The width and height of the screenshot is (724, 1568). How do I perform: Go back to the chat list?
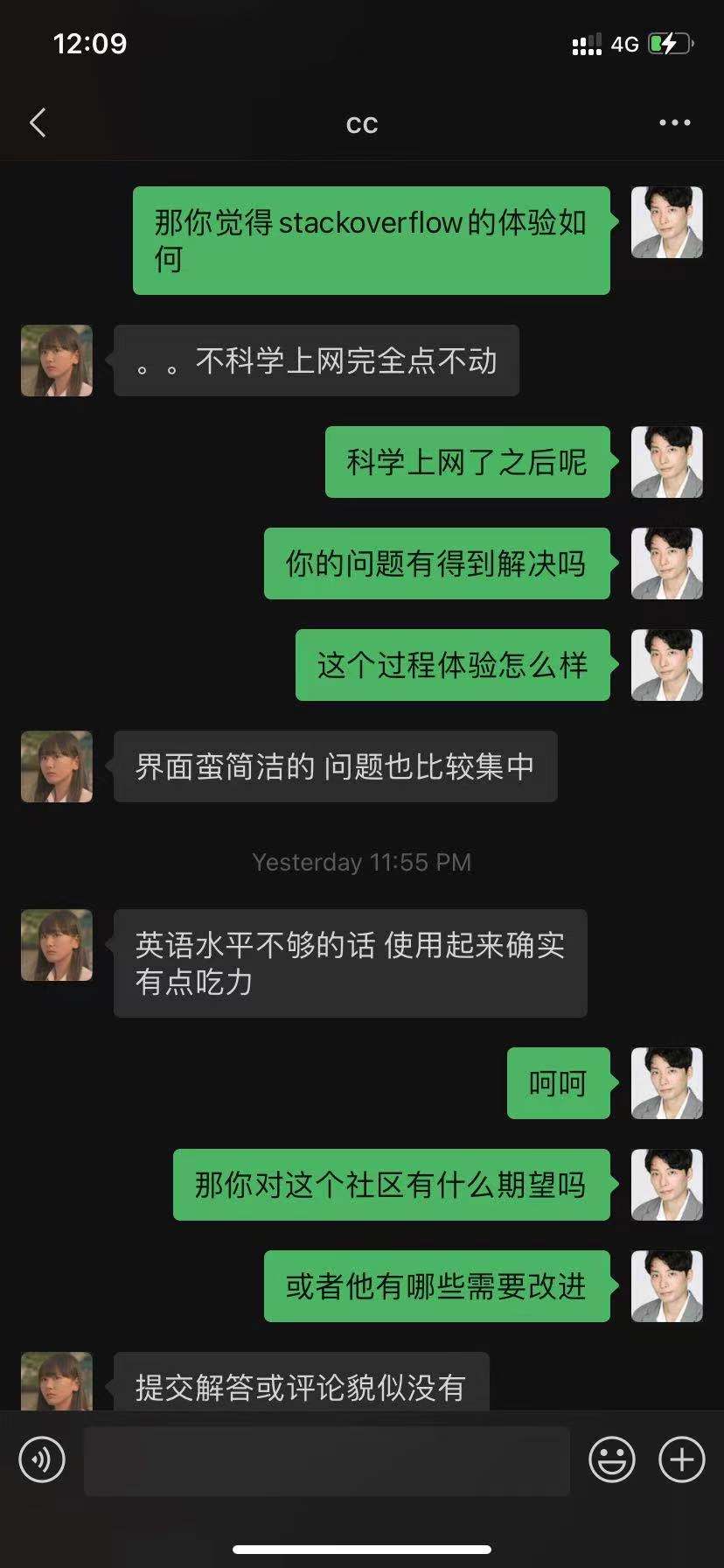pos(38,123)
